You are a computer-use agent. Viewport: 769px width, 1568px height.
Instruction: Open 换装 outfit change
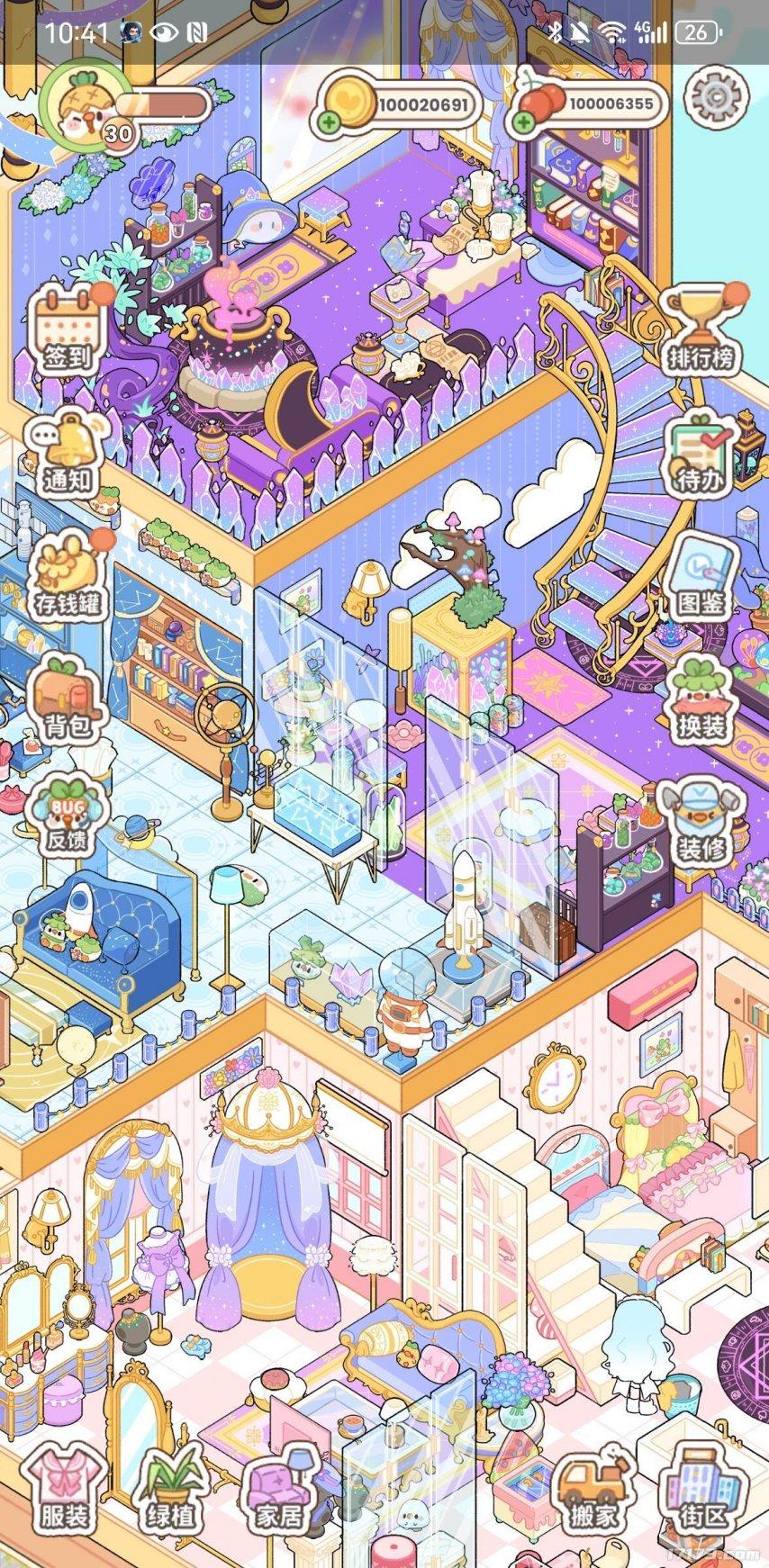[x=701, y=698]
